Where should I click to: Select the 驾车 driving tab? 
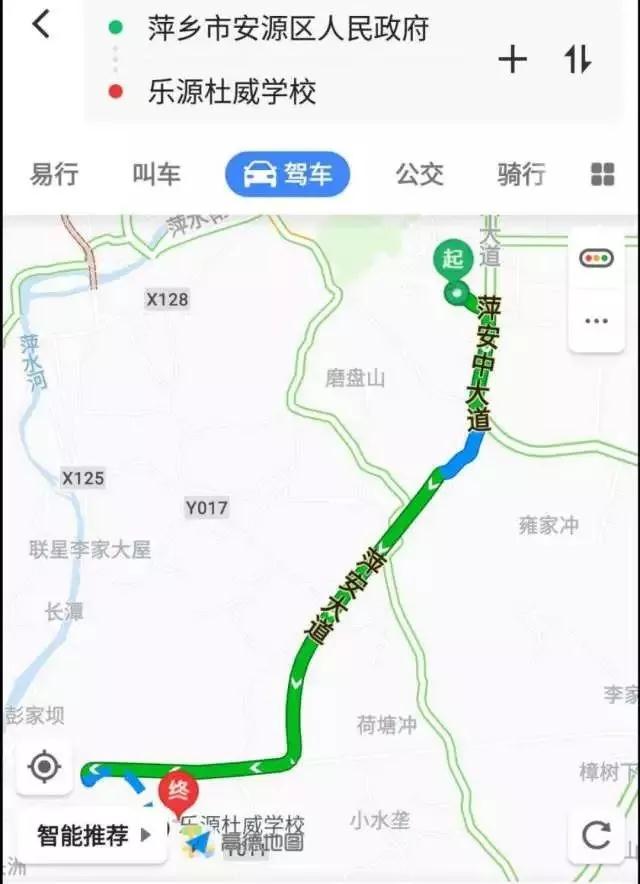click(288, 174)
